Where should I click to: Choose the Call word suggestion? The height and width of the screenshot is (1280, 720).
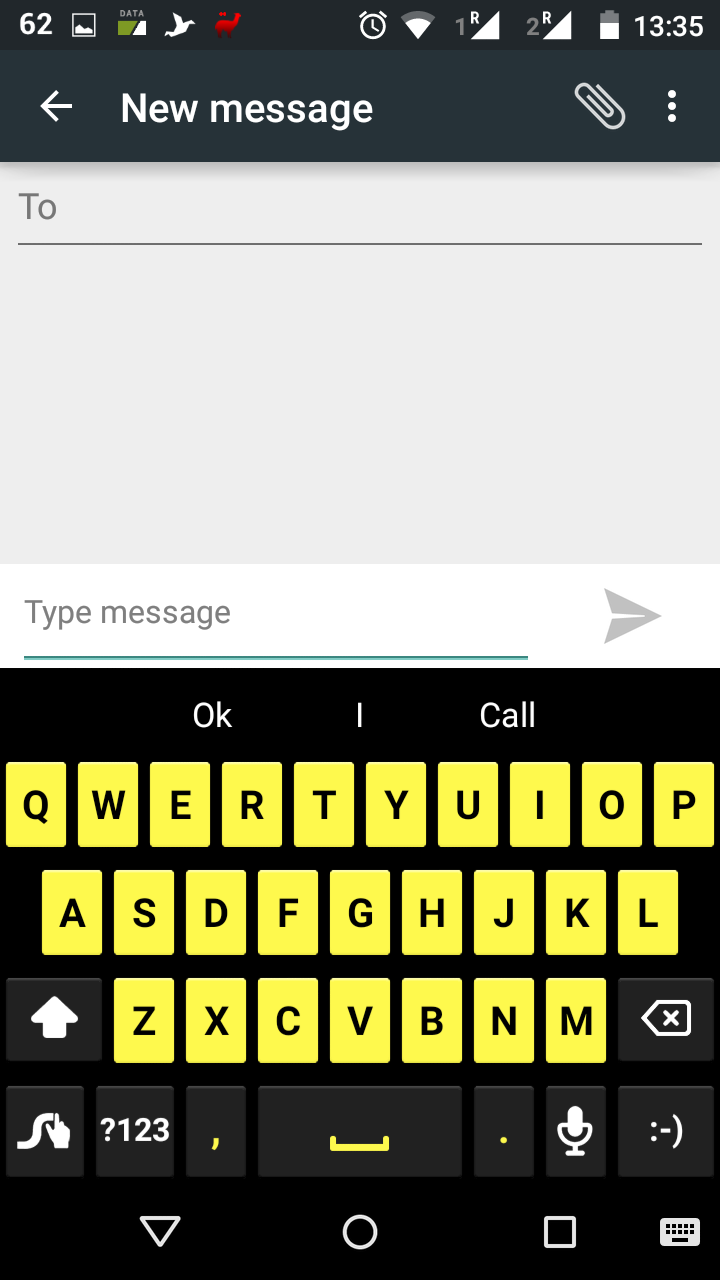click(507, 715)
